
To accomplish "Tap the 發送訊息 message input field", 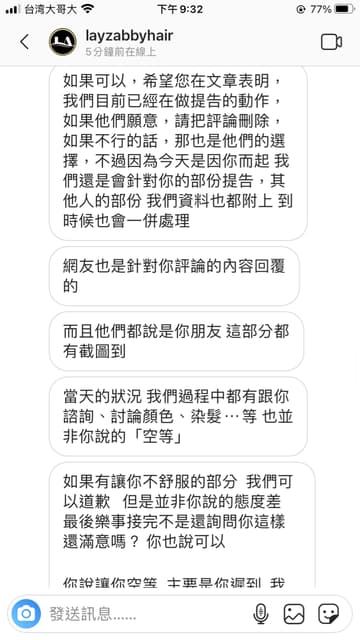I will pyautogui.click(x=147, y=613).
